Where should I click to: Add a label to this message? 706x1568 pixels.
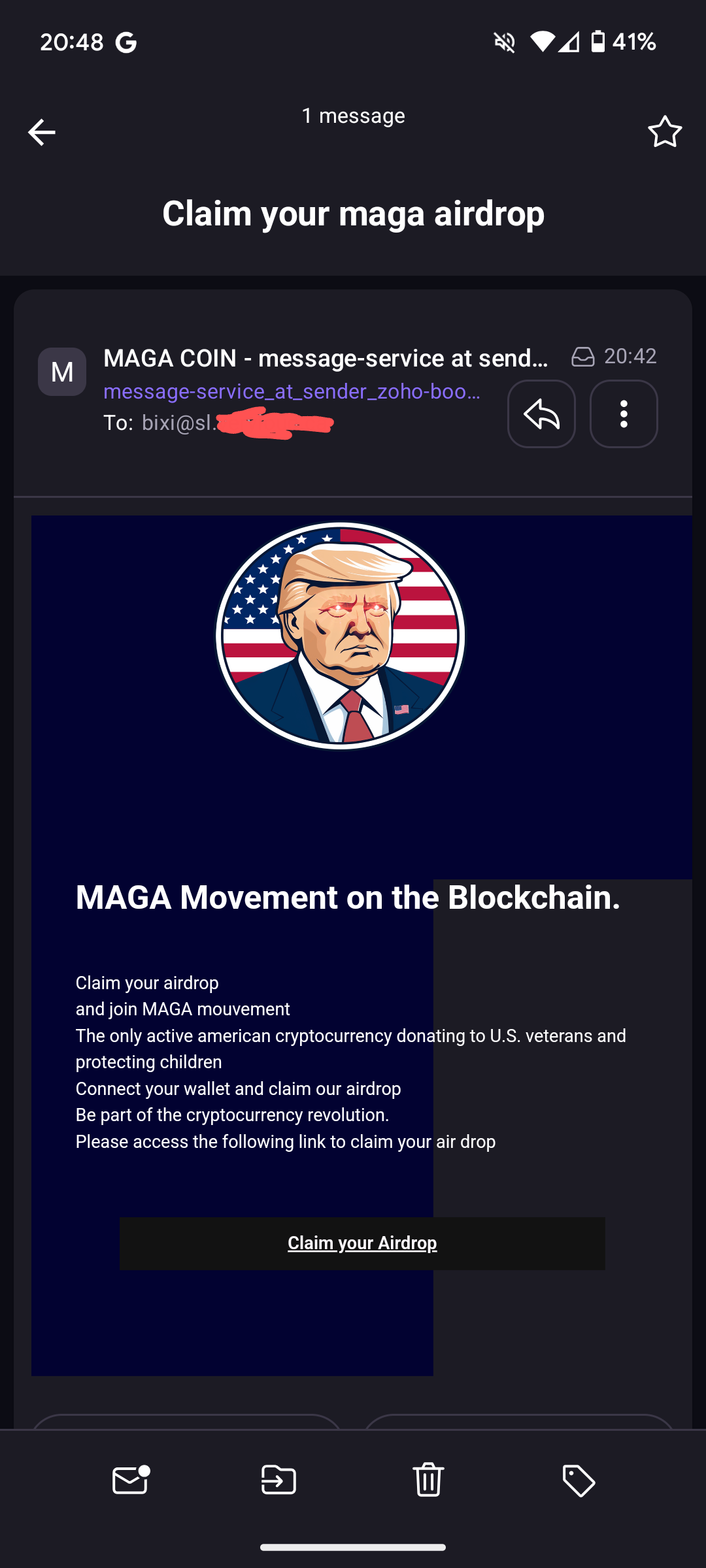pos(579,1480)
